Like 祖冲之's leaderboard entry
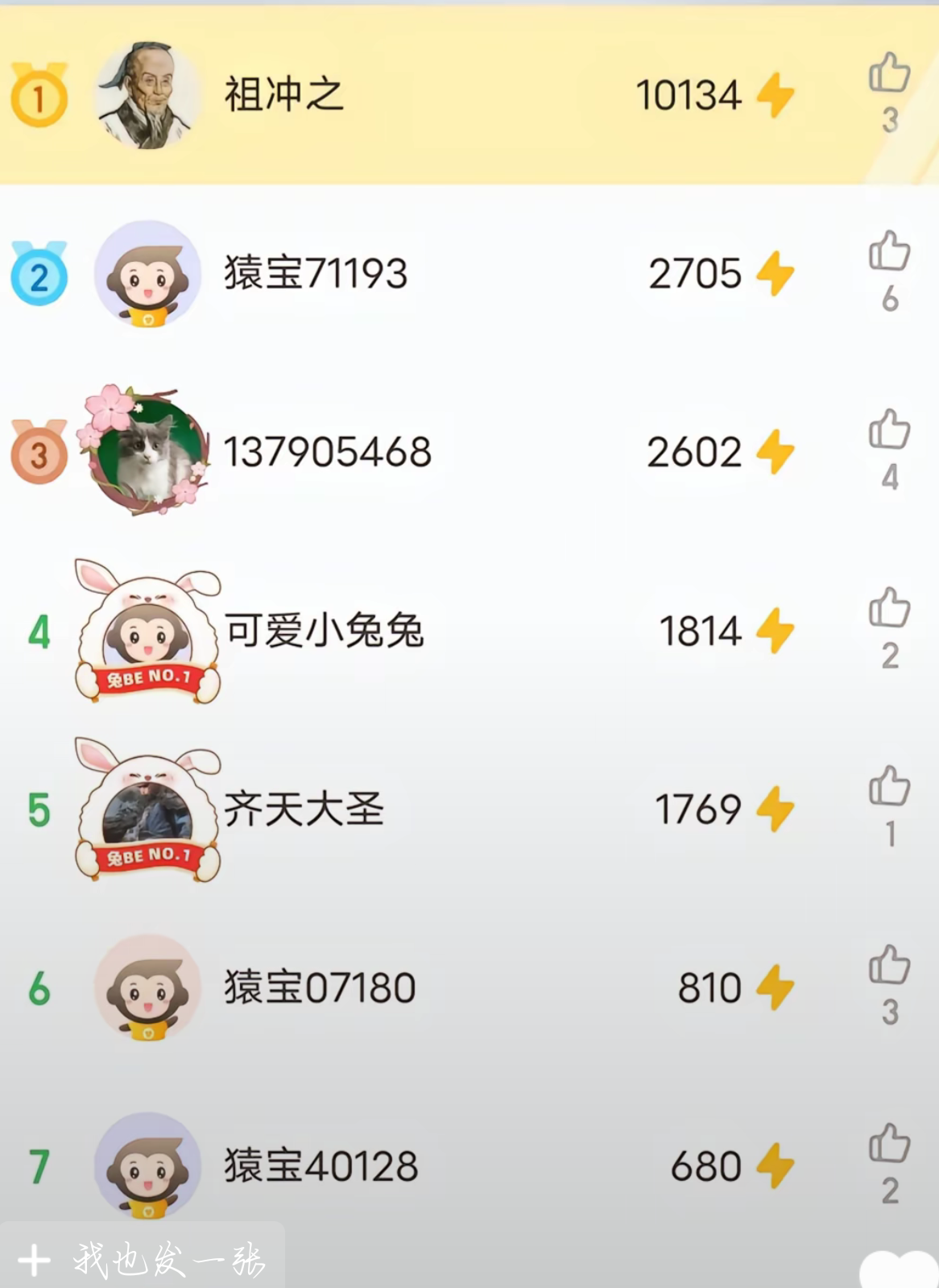Screen dimensions: 939x1288 coord(889,74)
